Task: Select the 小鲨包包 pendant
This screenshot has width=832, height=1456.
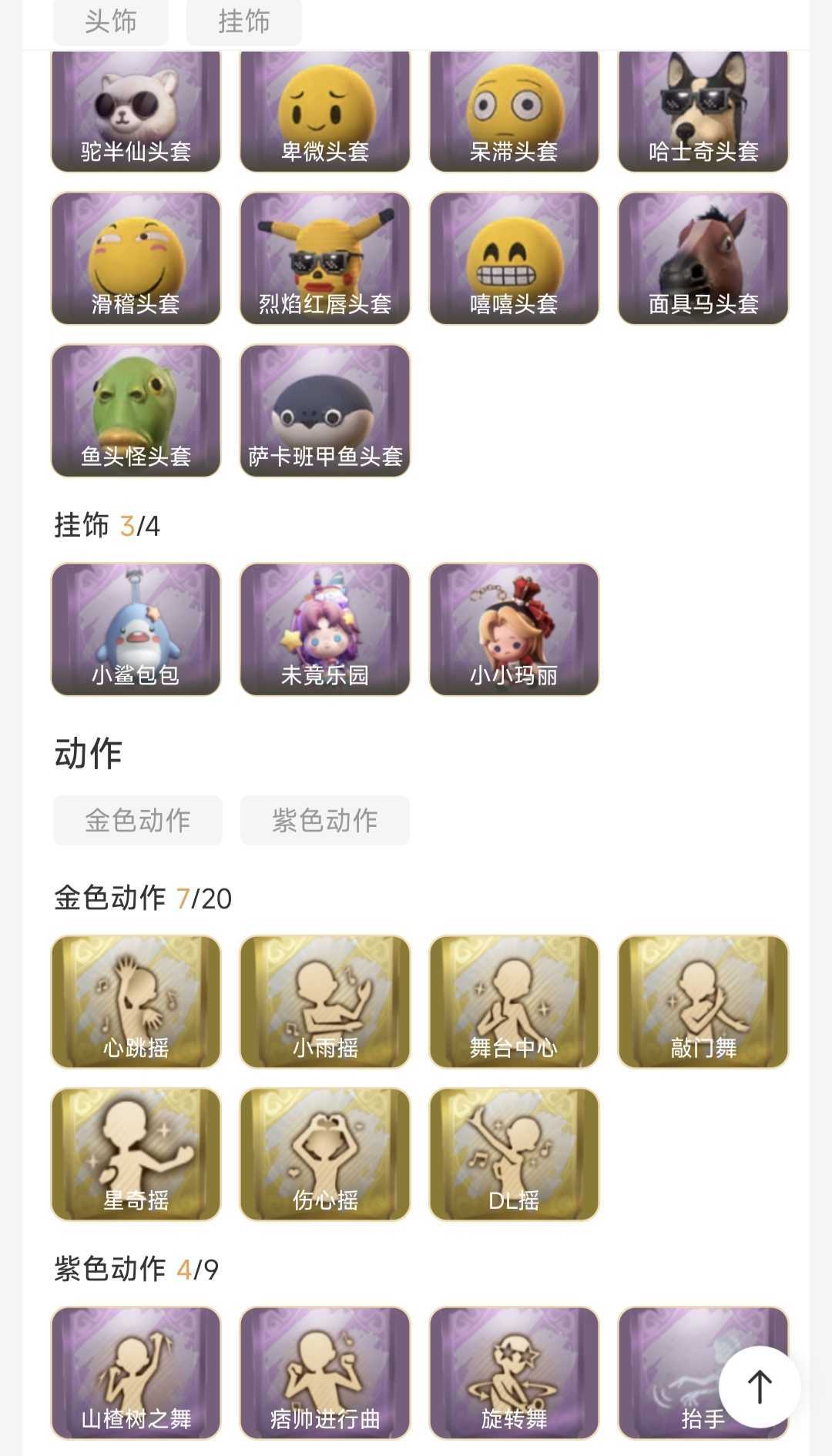Action: (136, 629)
